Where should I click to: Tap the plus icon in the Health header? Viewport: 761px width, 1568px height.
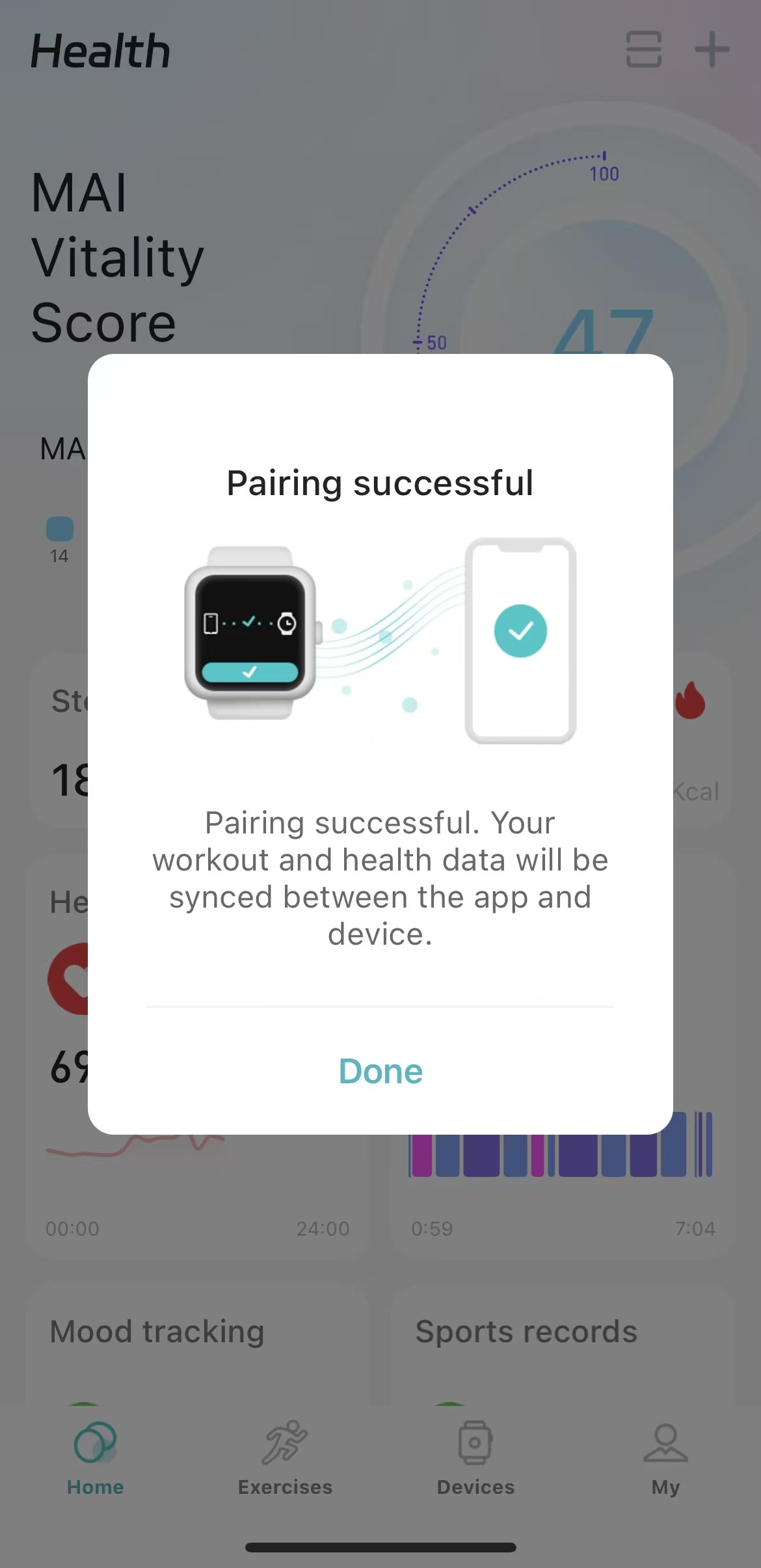point(712,49)
